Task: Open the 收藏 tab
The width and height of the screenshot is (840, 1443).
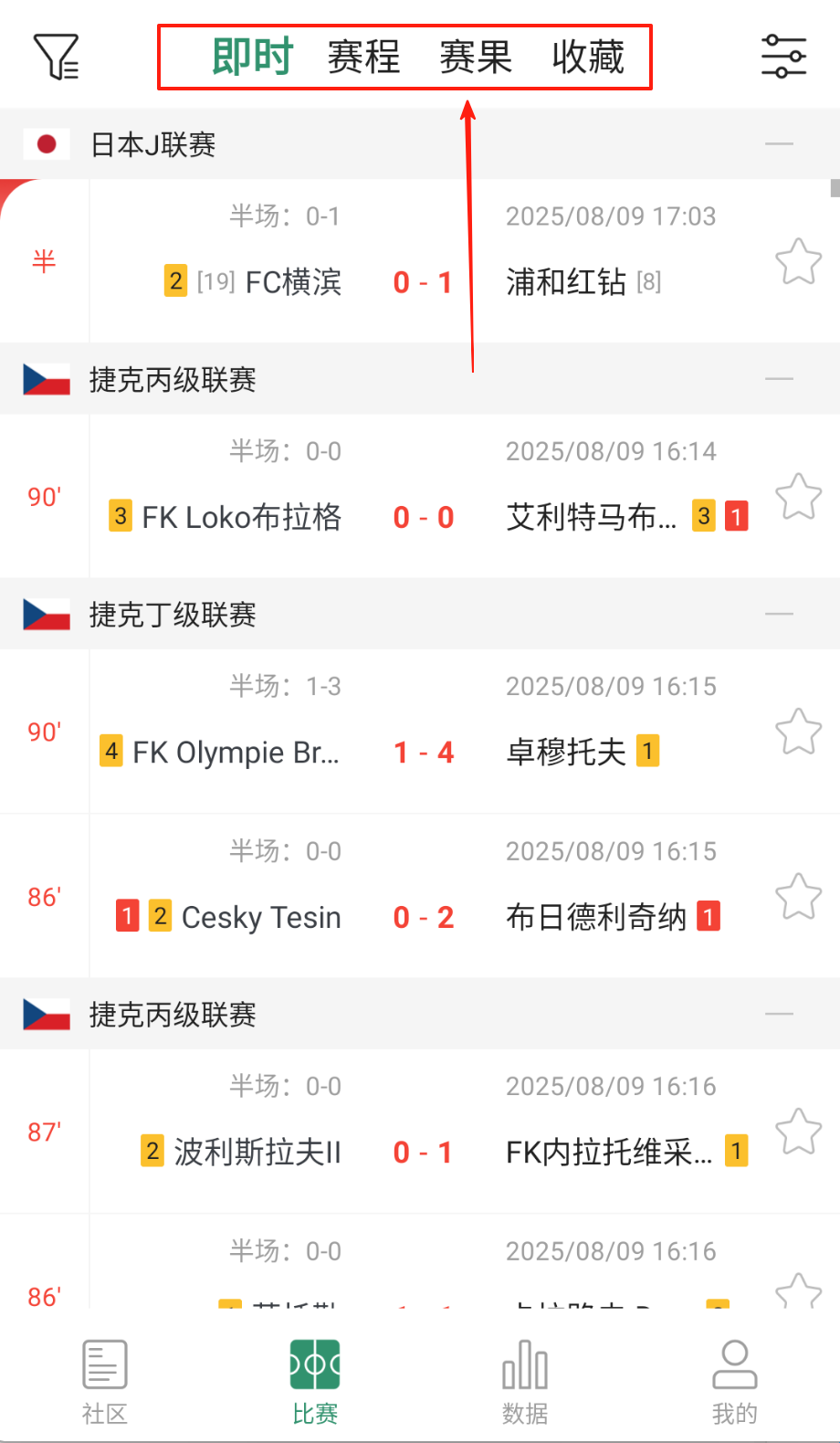Action: 588,57
